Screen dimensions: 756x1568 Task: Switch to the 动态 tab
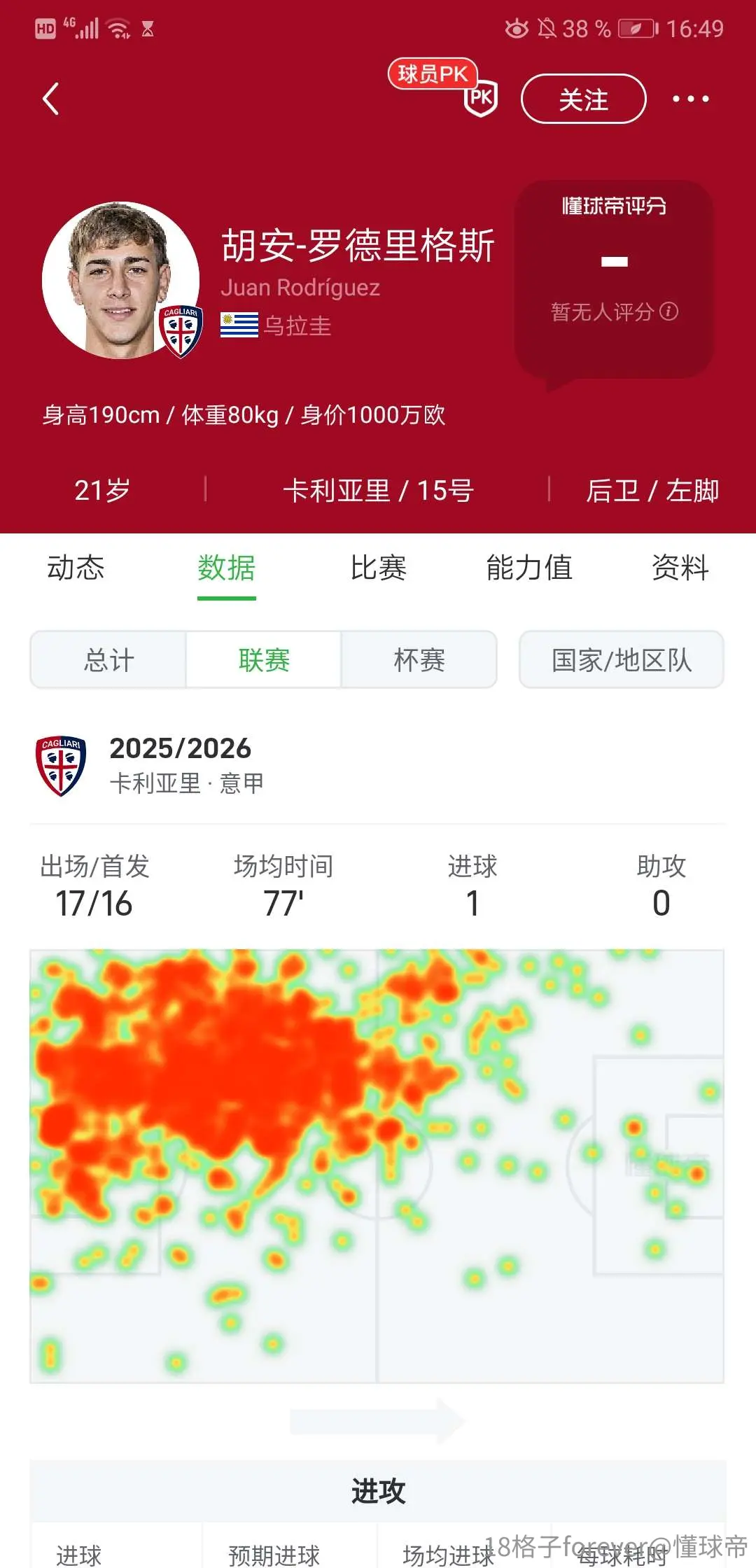(76, 568)
